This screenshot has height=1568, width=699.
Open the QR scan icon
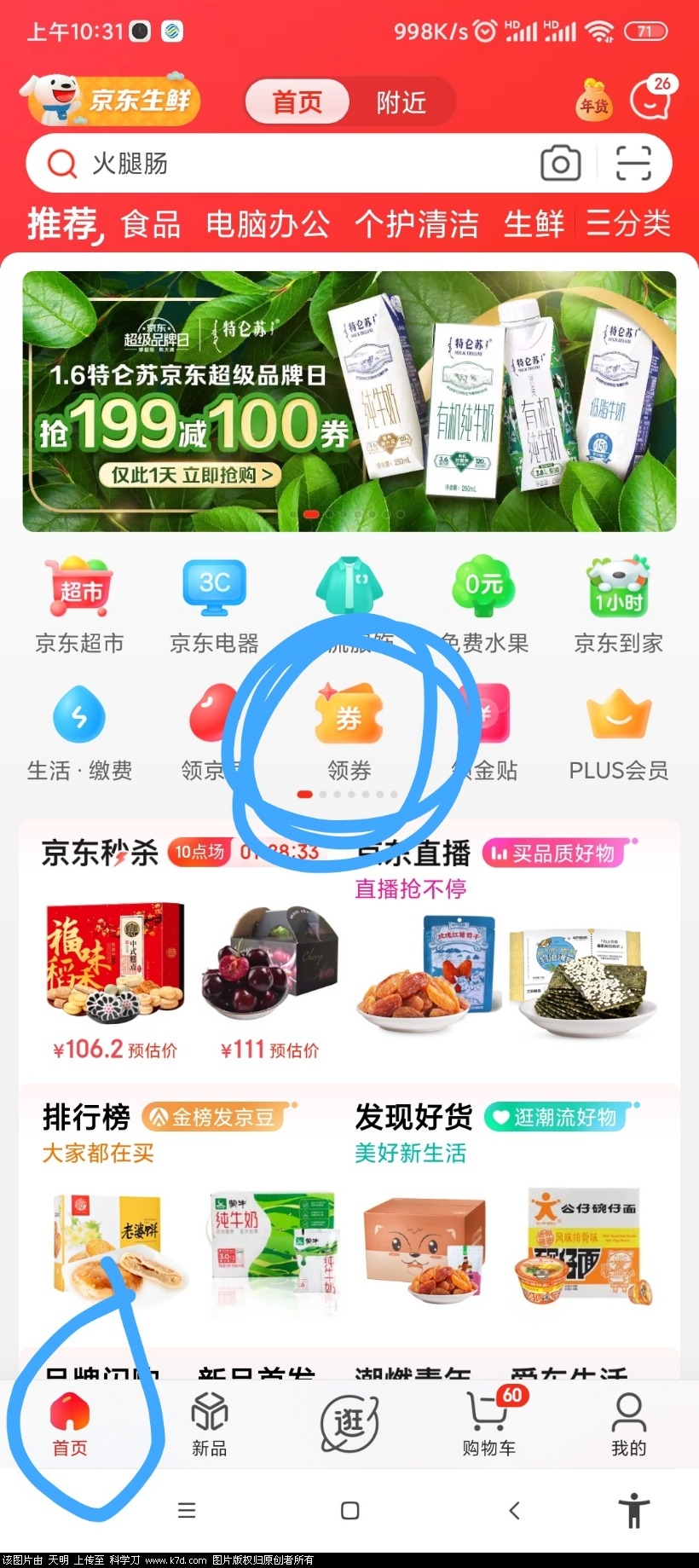(x=633, y=163)
